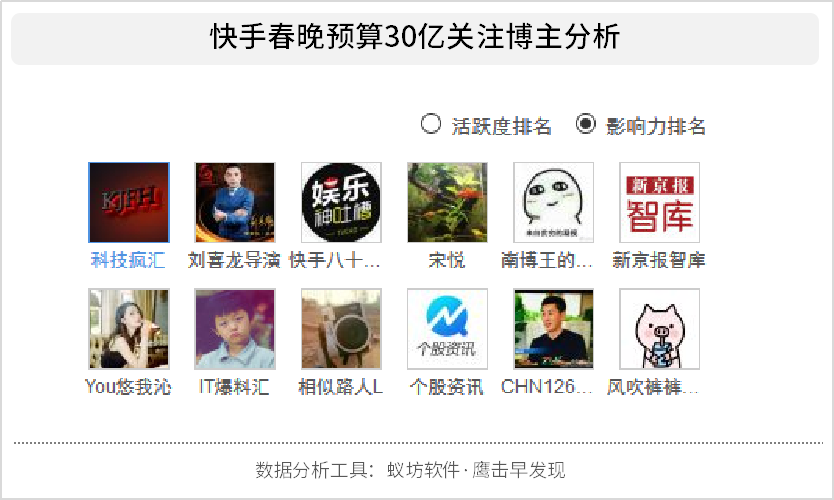This screenshot has height=500, width=834.
Task: Select the 活跃度排名 radio option
Action: pyautogui.click(x=431, y=124)
